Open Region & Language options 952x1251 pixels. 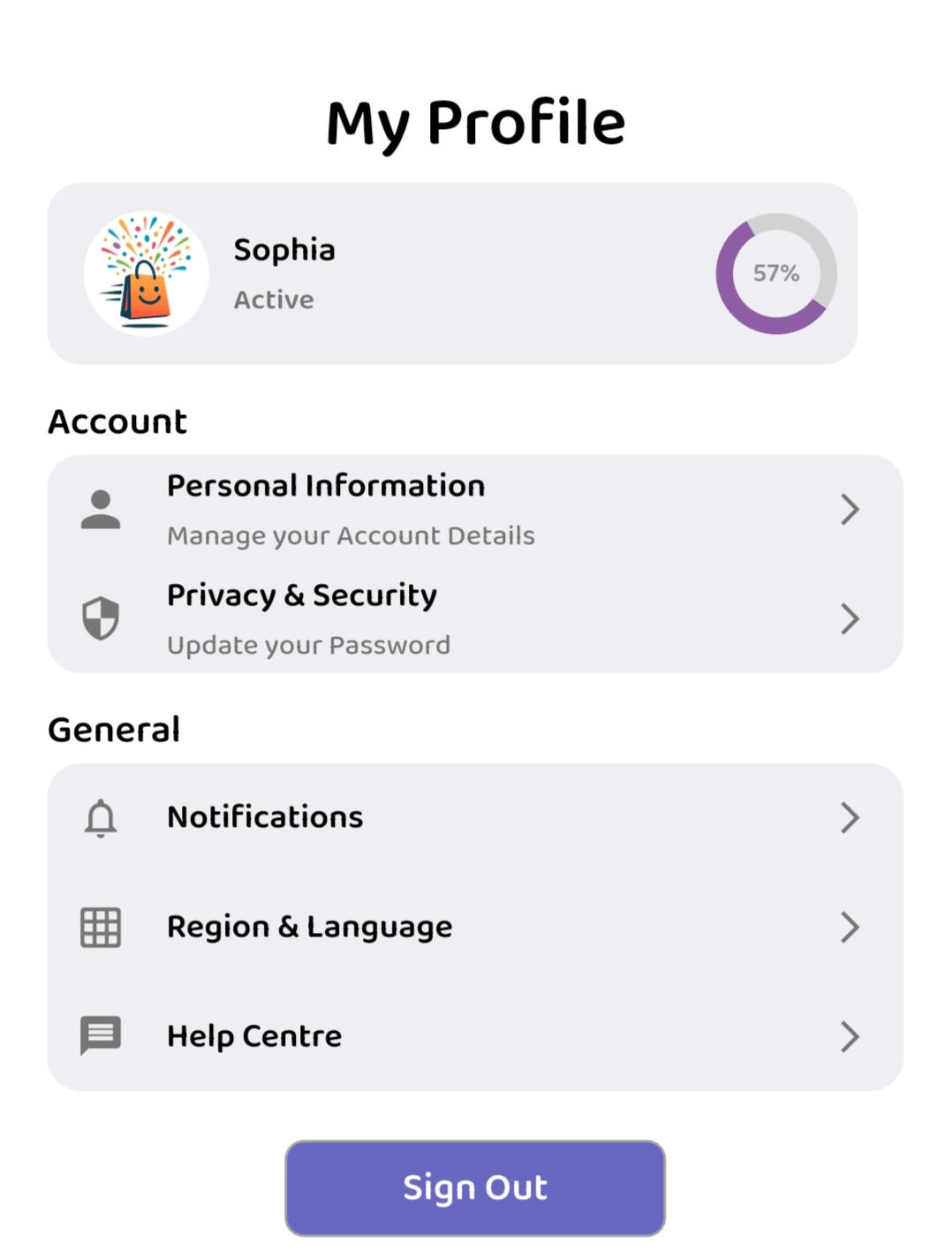(474, 927)
